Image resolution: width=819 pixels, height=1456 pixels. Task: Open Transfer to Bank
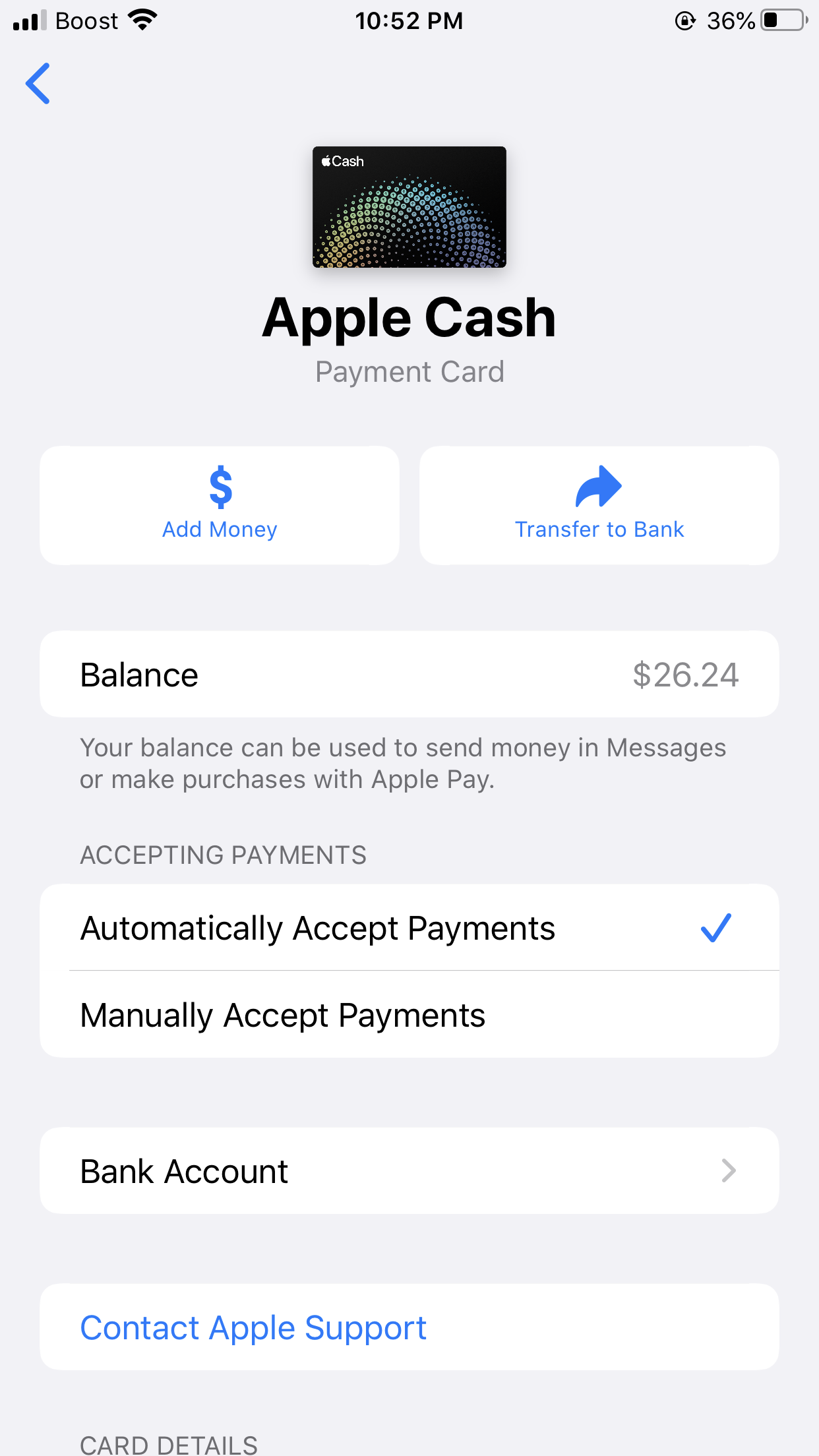pos(599,505)
